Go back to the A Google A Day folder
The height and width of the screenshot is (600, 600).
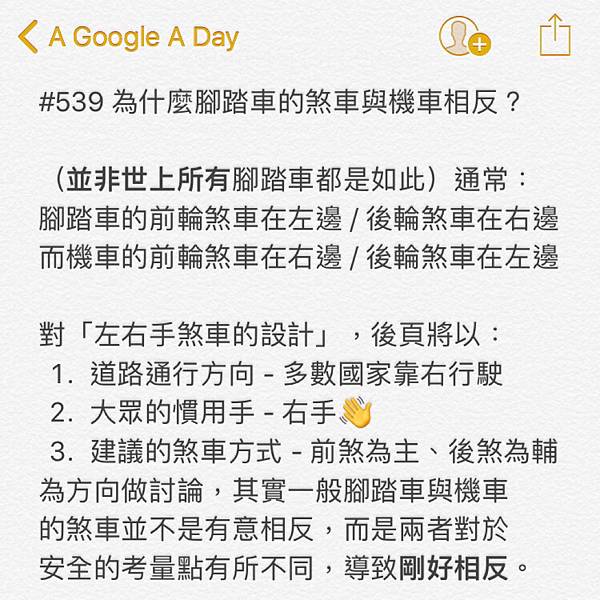pos(128,38)
